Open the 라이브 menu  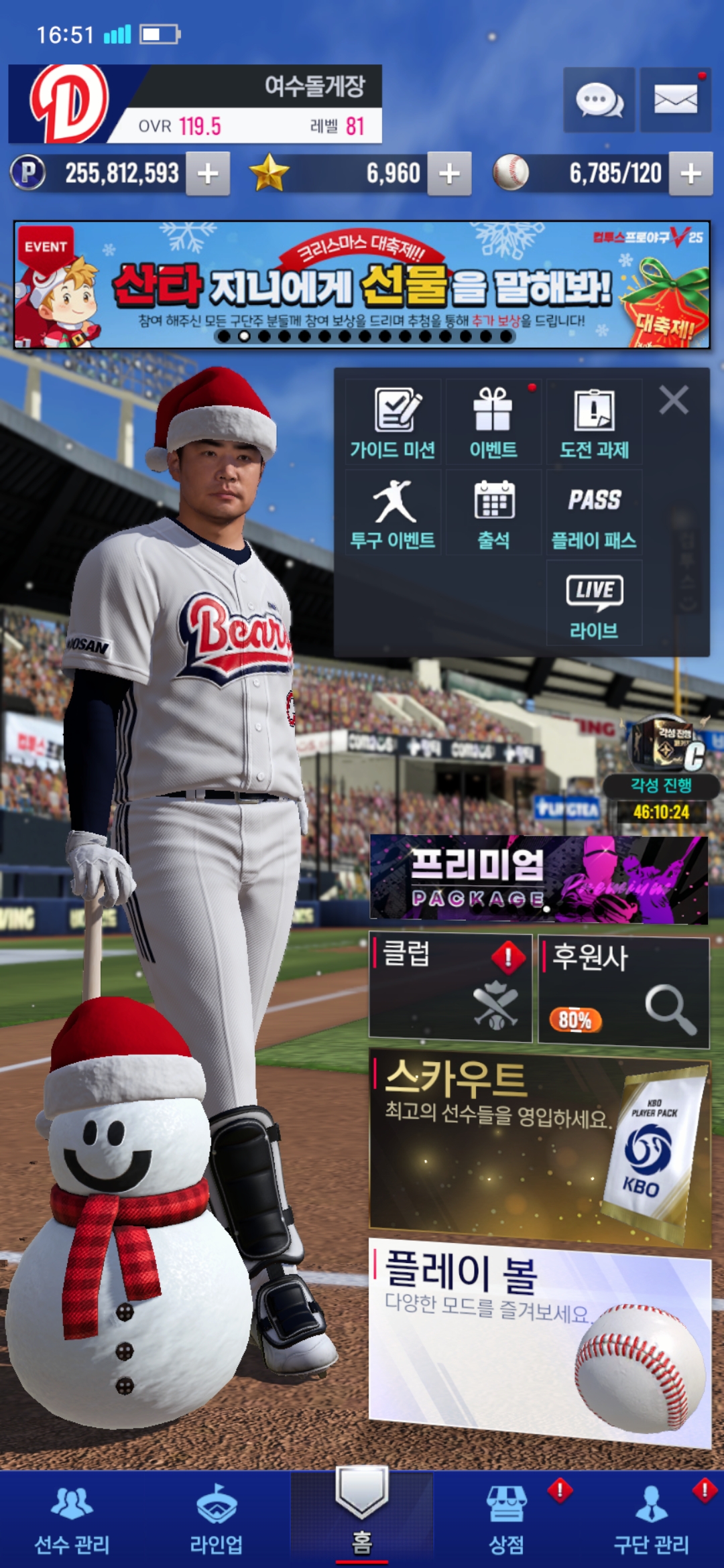[594, 603]
